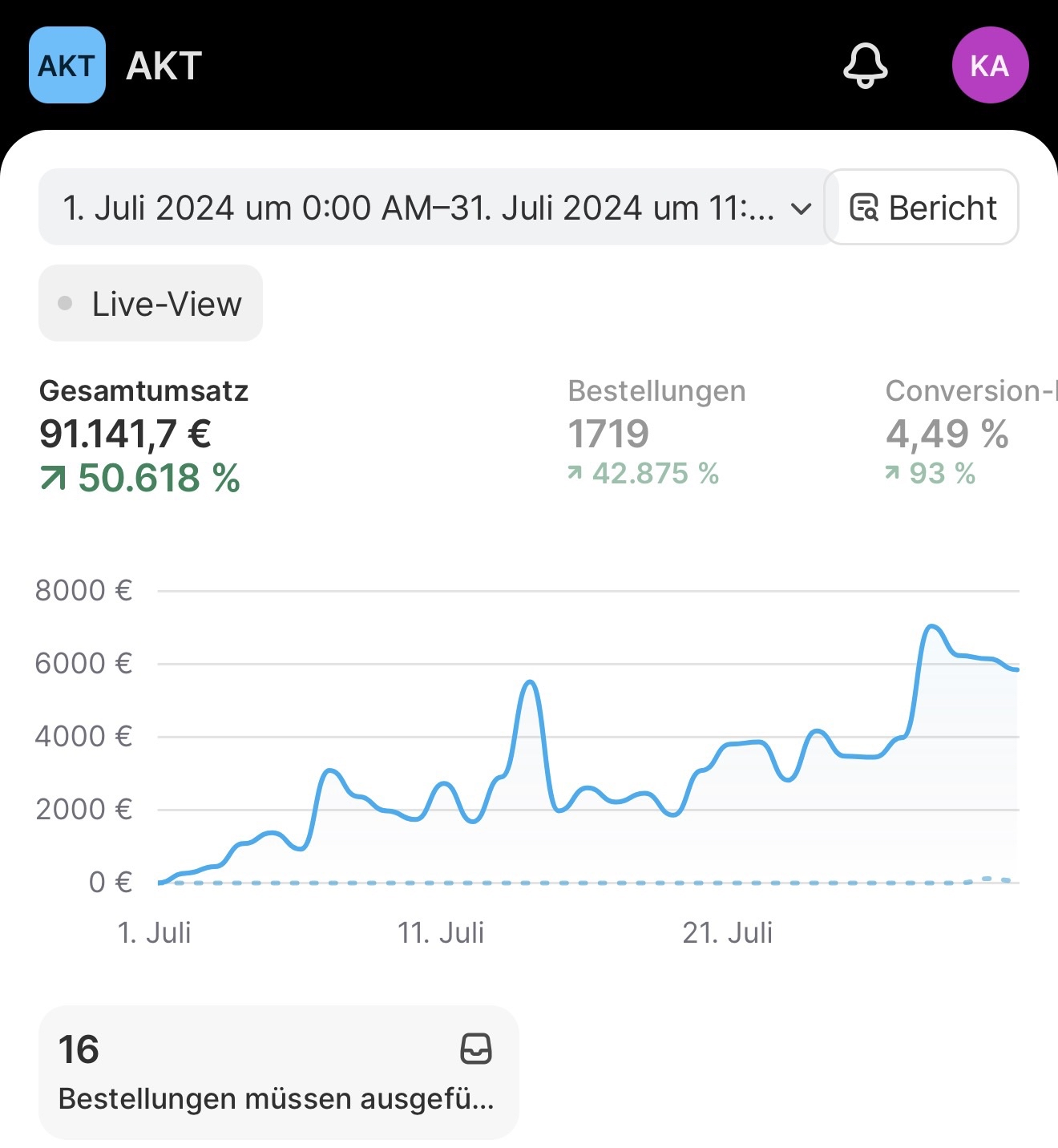
Task: Open notifications via the bell icon
Action: click(864, 66)
